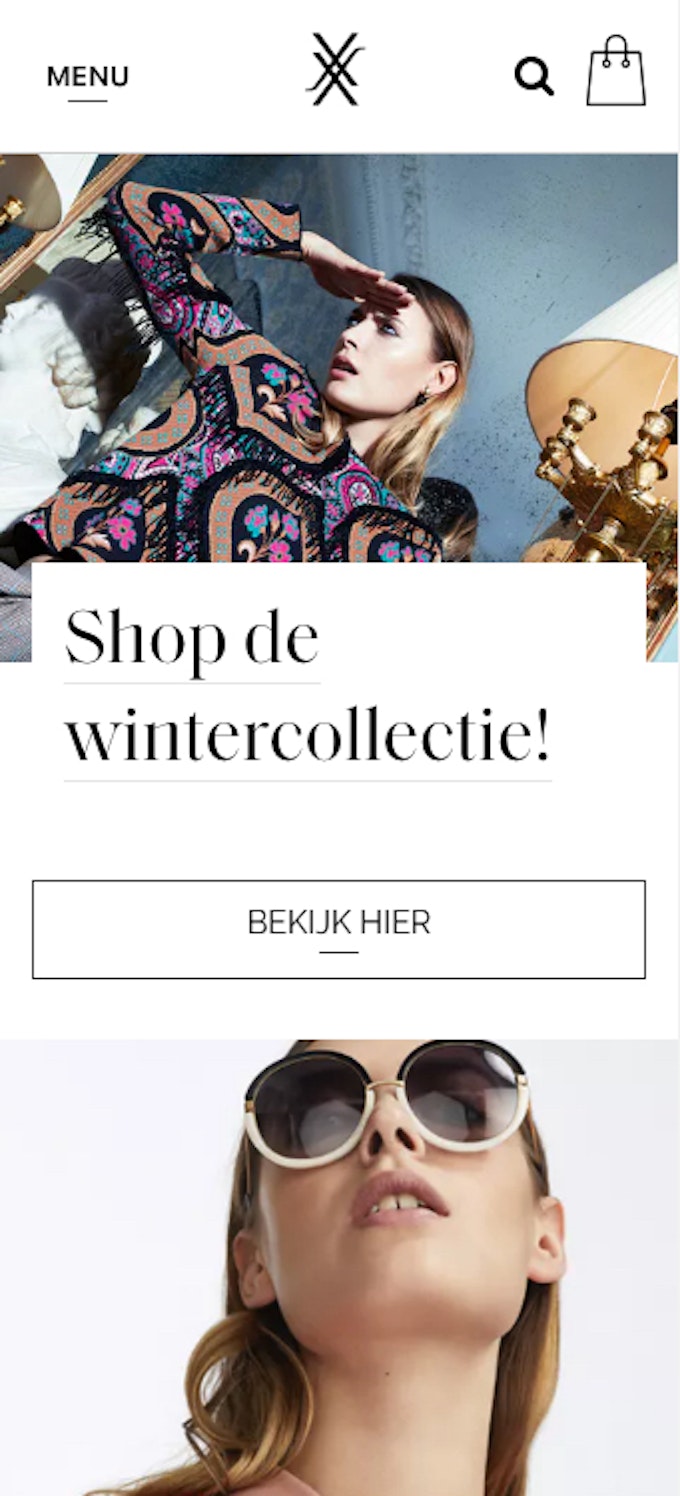This screenshot has height=1496, width=680.
Task: Open the MENU drawer
Action: pyautogui.click(x=88, y=77)
